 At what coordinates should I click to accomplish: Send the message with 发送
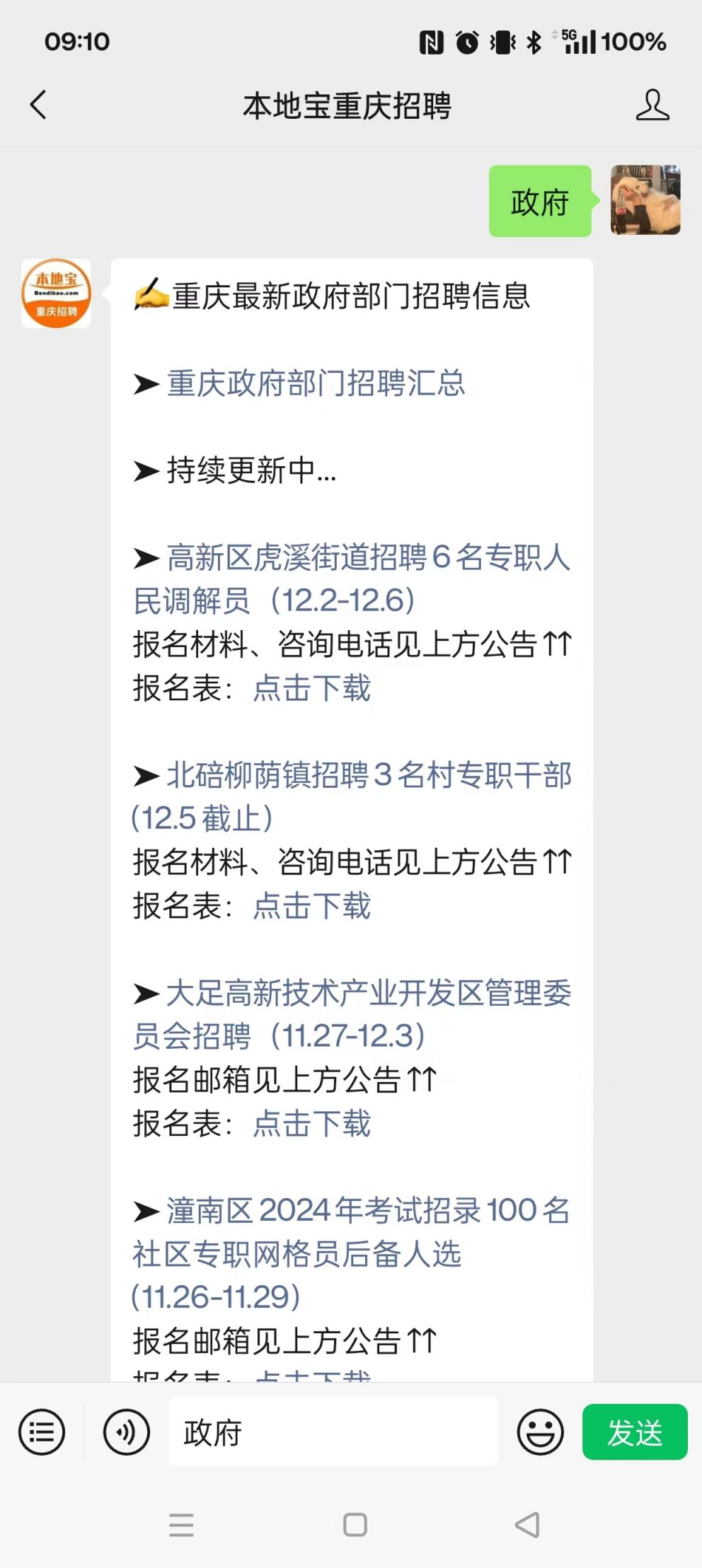click(635, 1431)
